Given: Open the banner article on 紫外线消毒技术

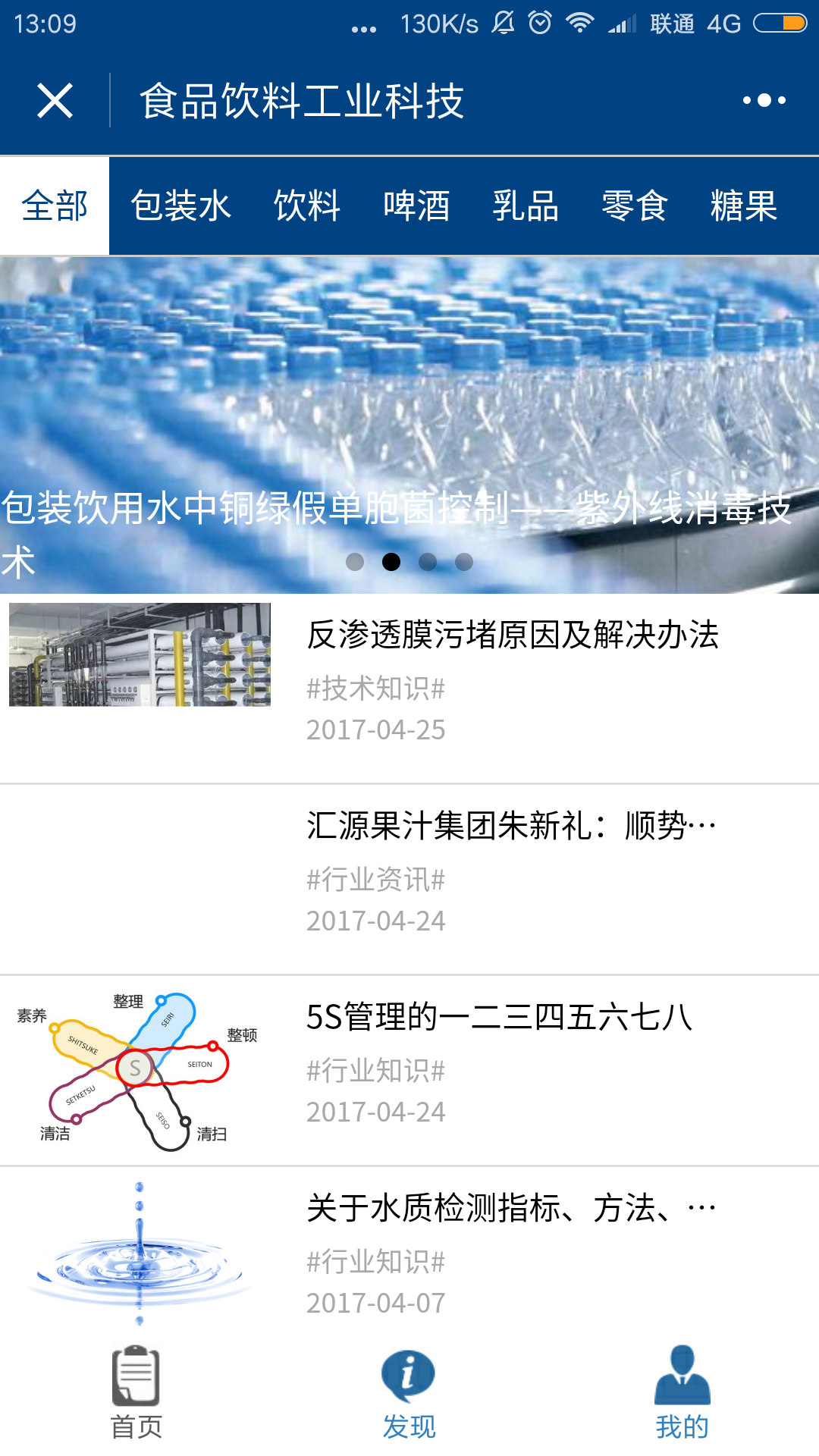Looking at the screenshot, I should click(x=409, y=425).
